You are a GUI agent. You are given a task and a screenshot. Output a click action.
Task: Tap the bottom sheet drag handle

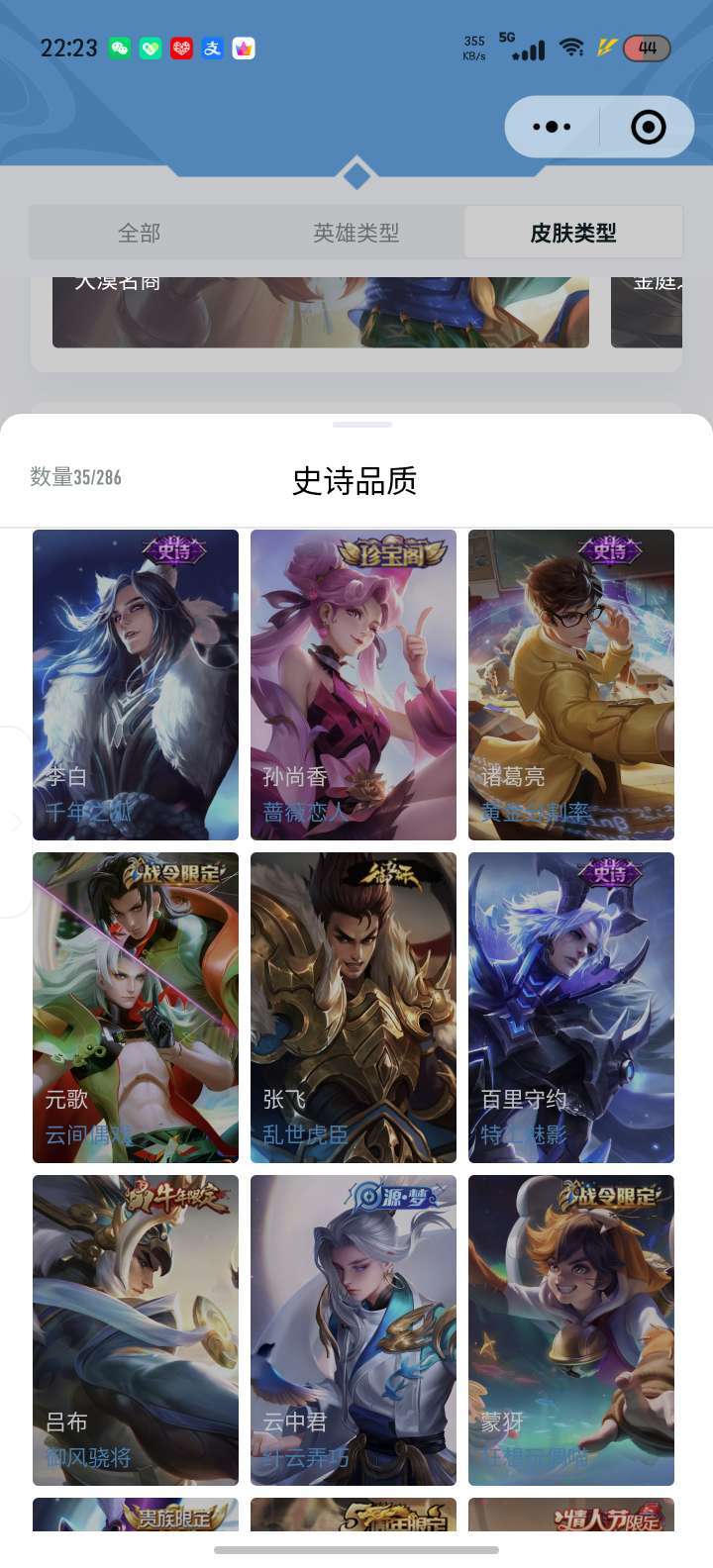pyautogui.click(x=362, y=425)
